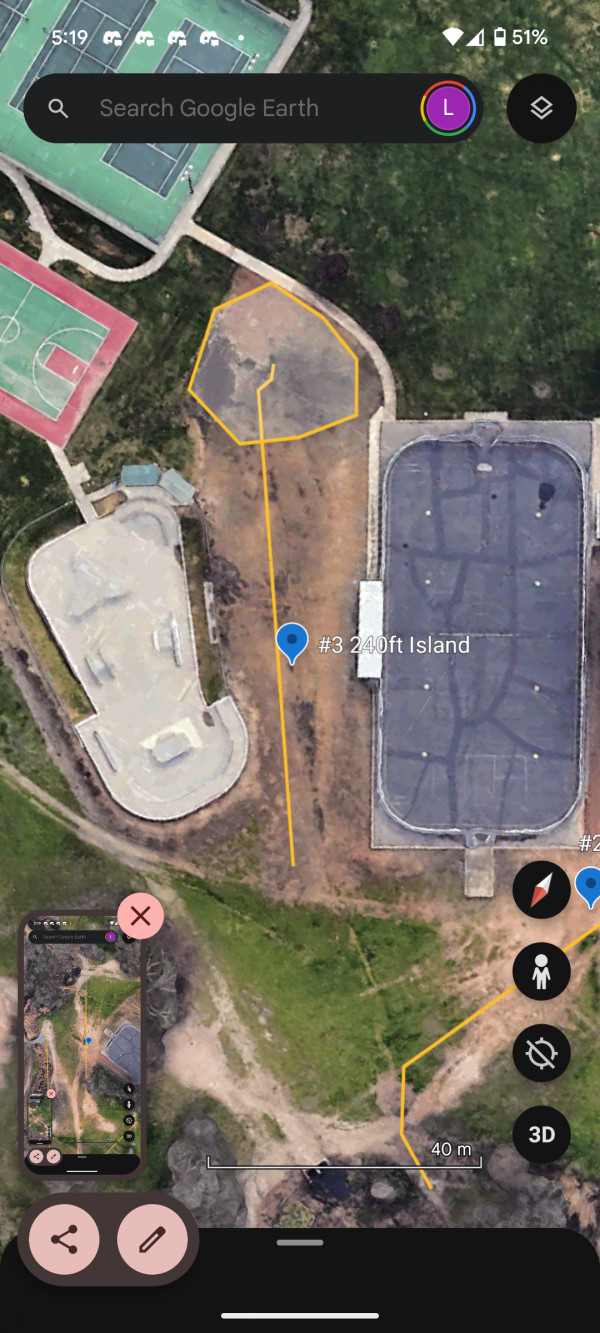Viewport: 600px width, 1333px height.
Task: Enter Street View with the pegman button
Action: pos(541,971)
